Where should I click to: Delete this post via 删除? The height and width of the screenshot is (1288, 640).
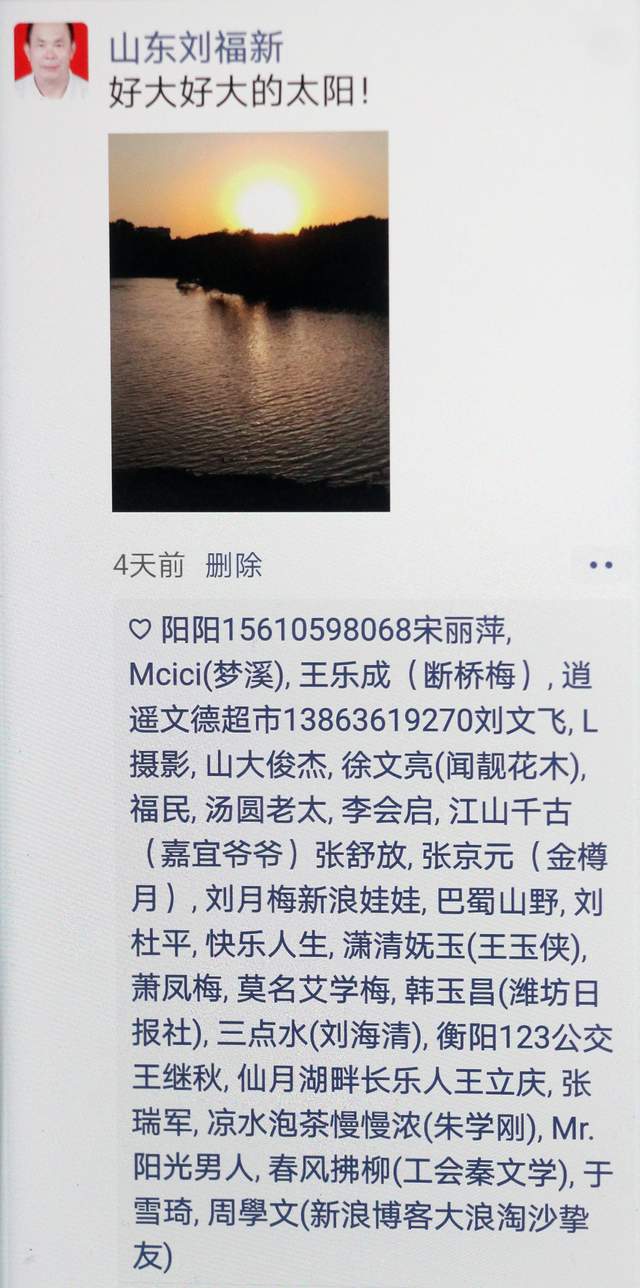coord(233,565)
